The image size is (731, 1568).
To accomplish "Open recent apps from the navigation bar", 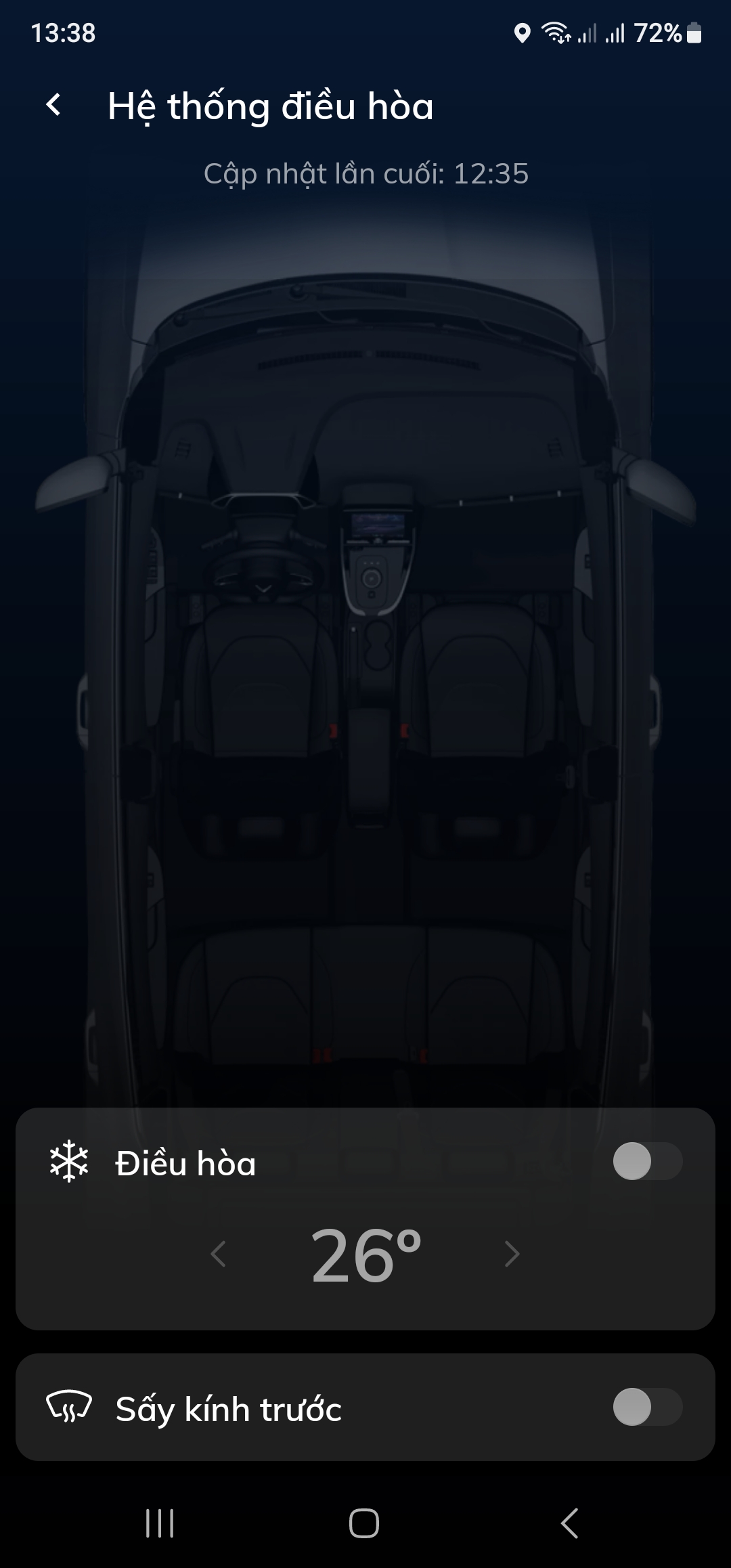I will tap(160, 1523).
